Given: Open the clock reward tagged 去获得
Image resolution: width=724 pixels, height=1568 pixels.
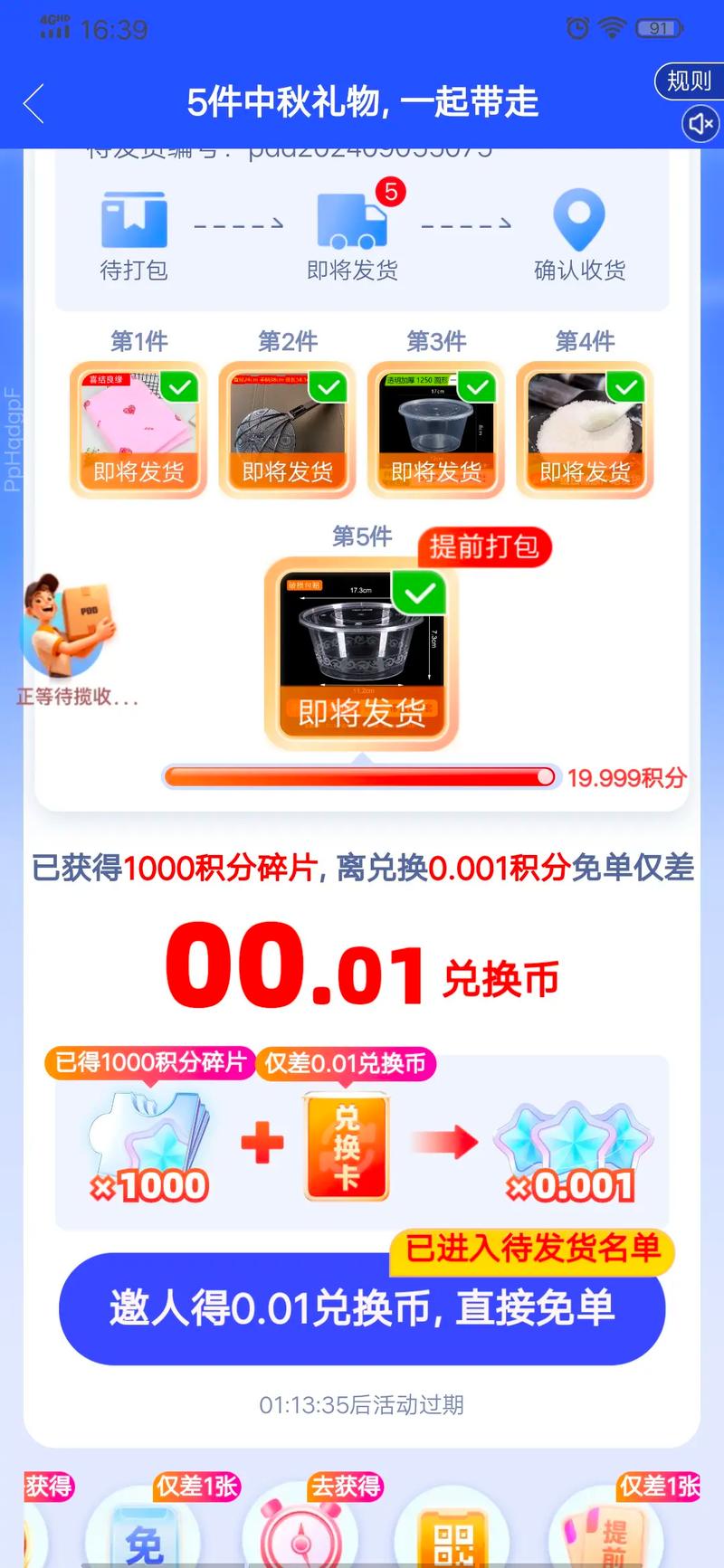Looking at the screenshot, I should coord(301,1529).
